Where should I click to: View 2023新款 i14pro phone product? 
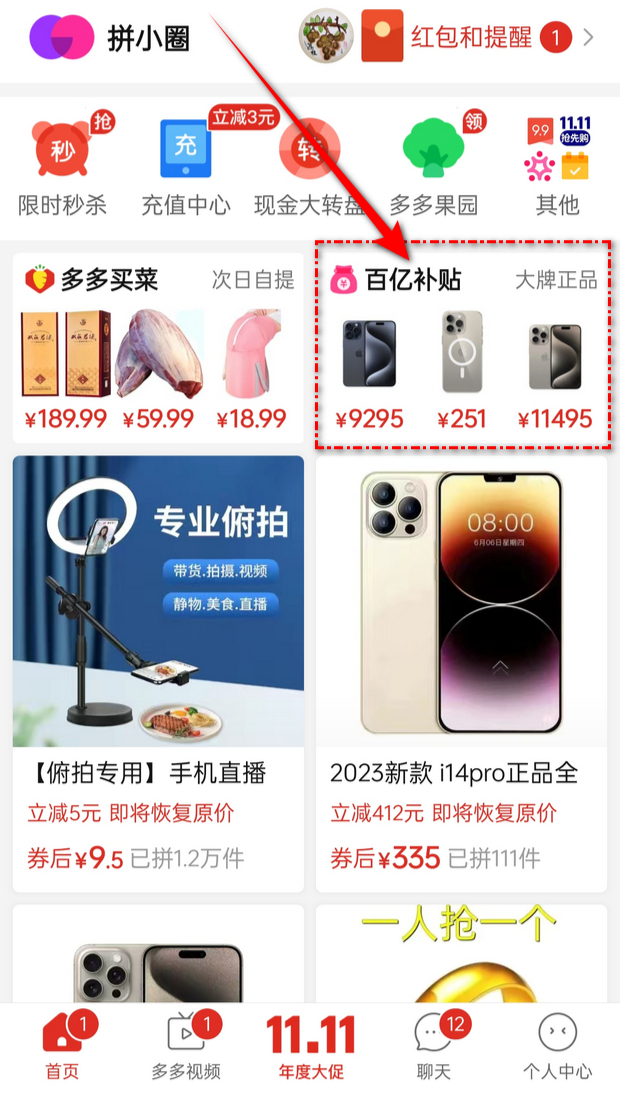coord(461,673)
